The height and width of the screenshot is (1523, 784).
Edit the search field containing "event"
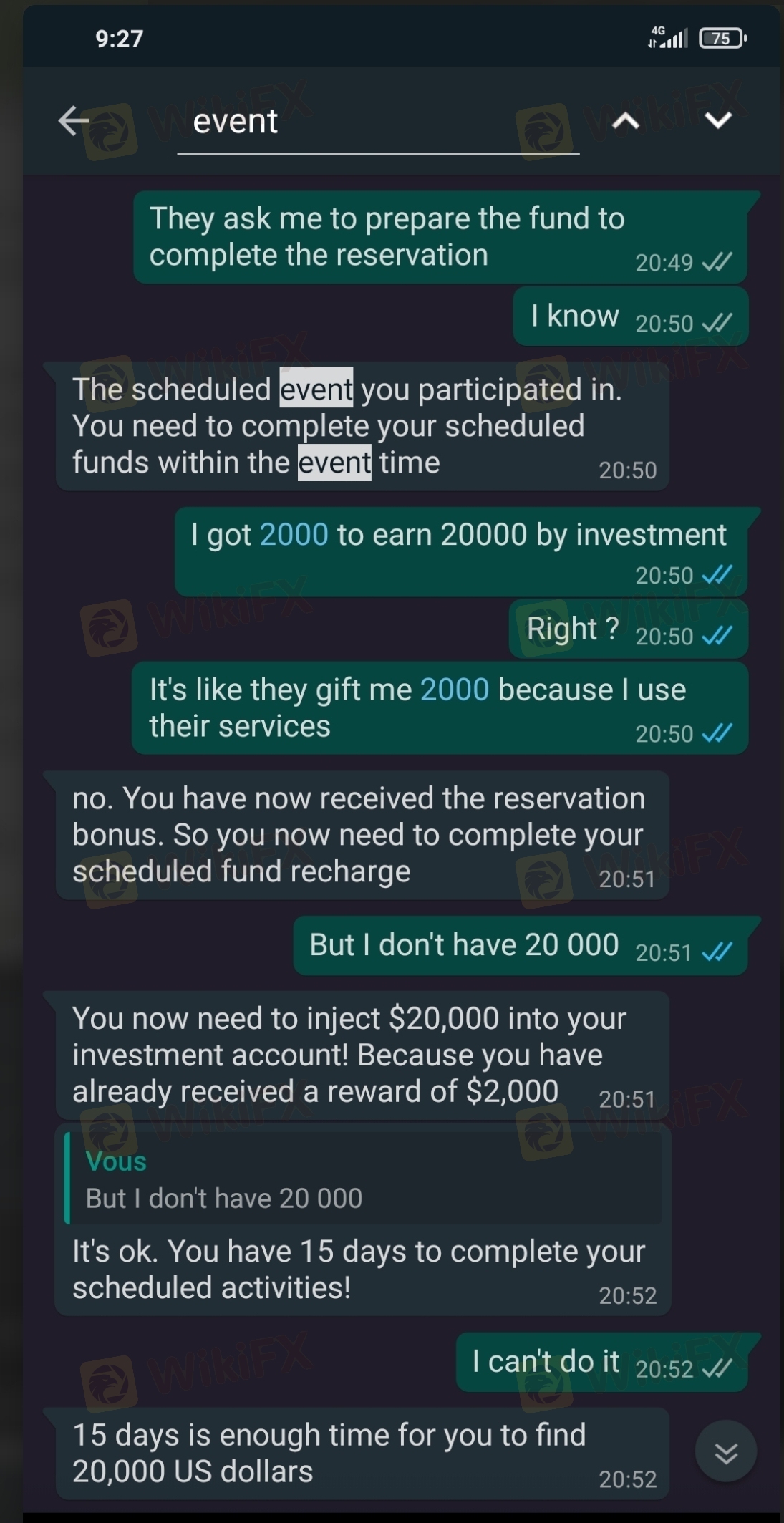(x=378, y=122)
